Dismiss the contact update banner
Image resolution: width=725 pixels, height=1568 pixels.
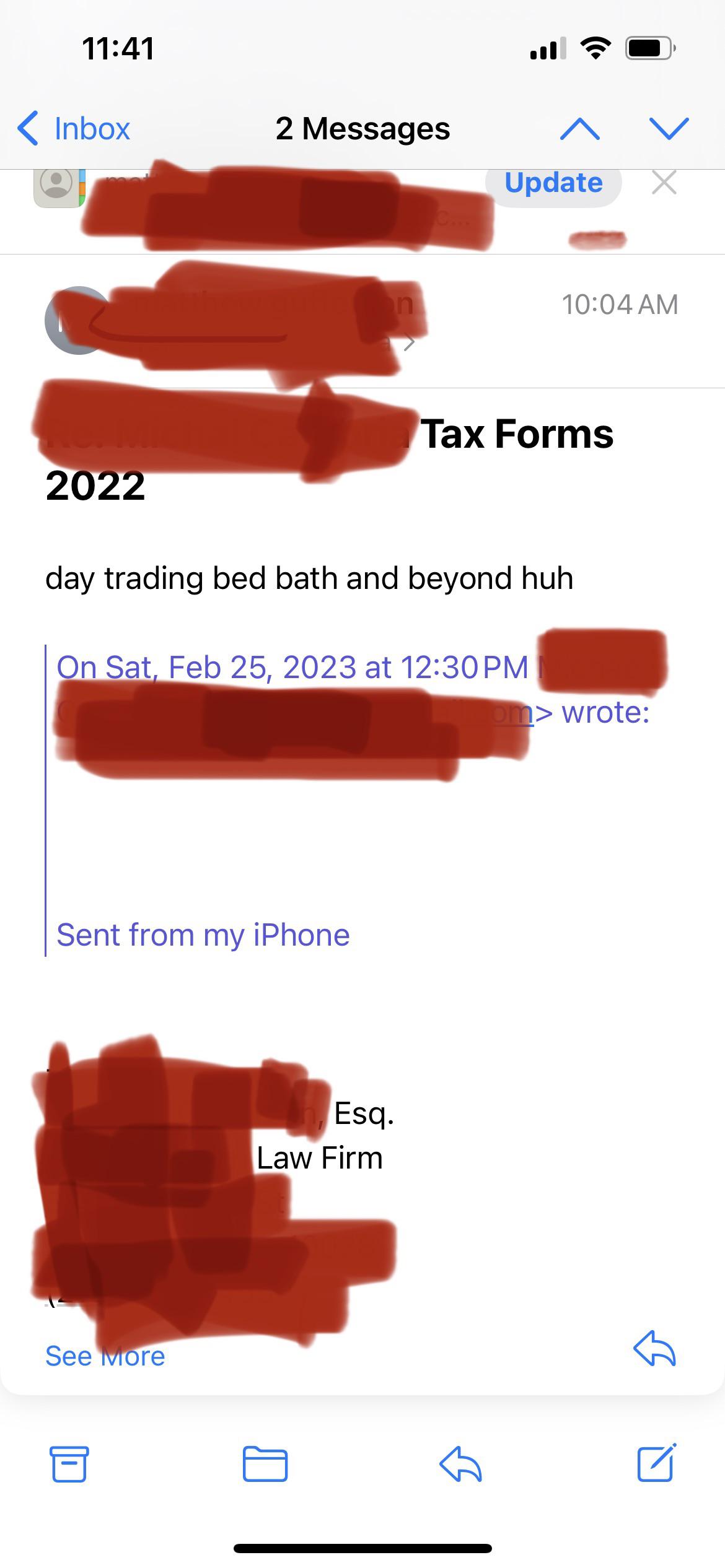664,183
